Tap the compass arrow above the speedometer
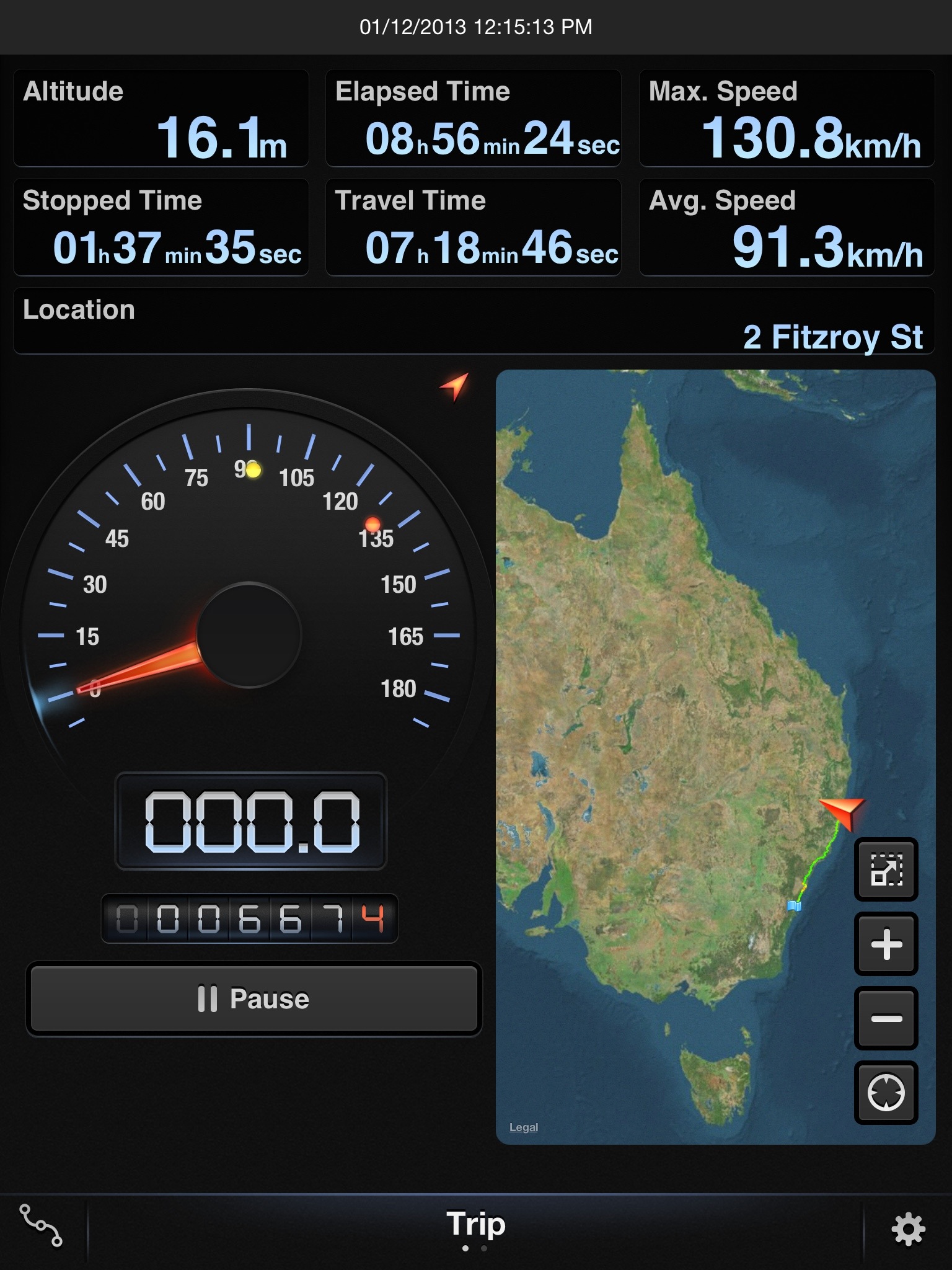The height and width of the screenshot is (1270, 952). 454,386
